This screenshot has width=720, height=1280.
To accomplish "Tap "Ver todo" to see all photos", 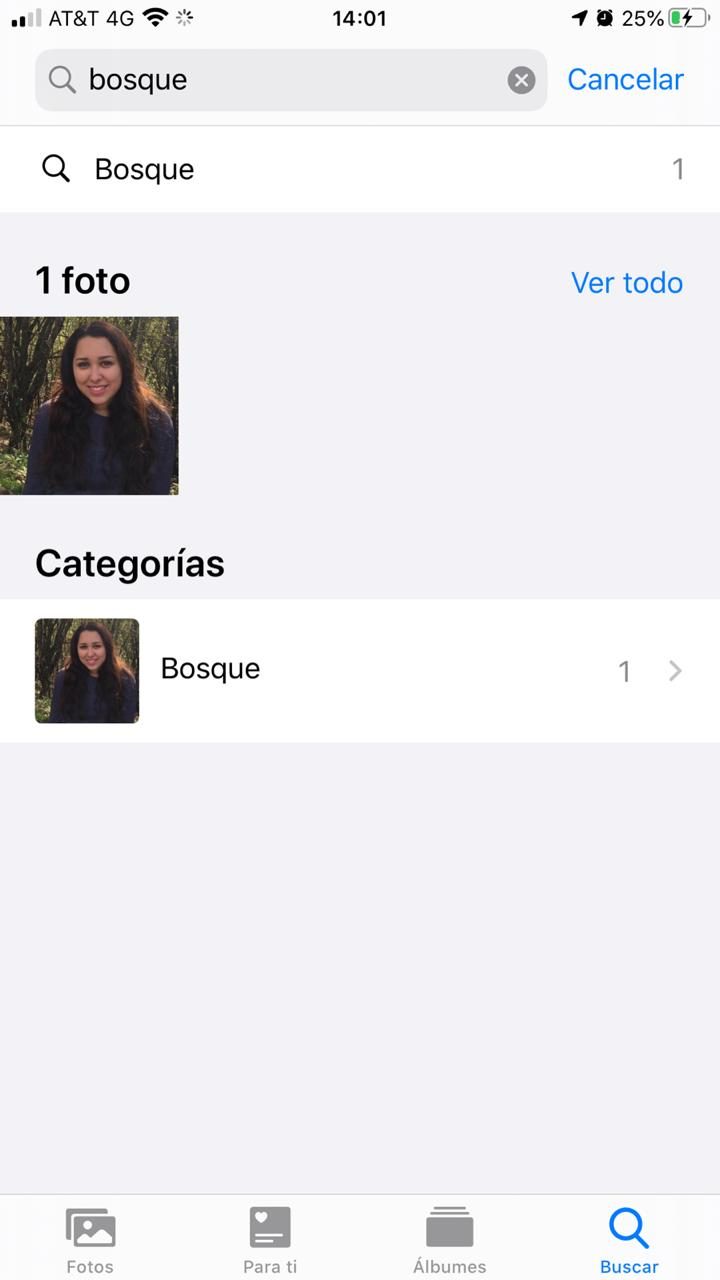I will 626,283.
